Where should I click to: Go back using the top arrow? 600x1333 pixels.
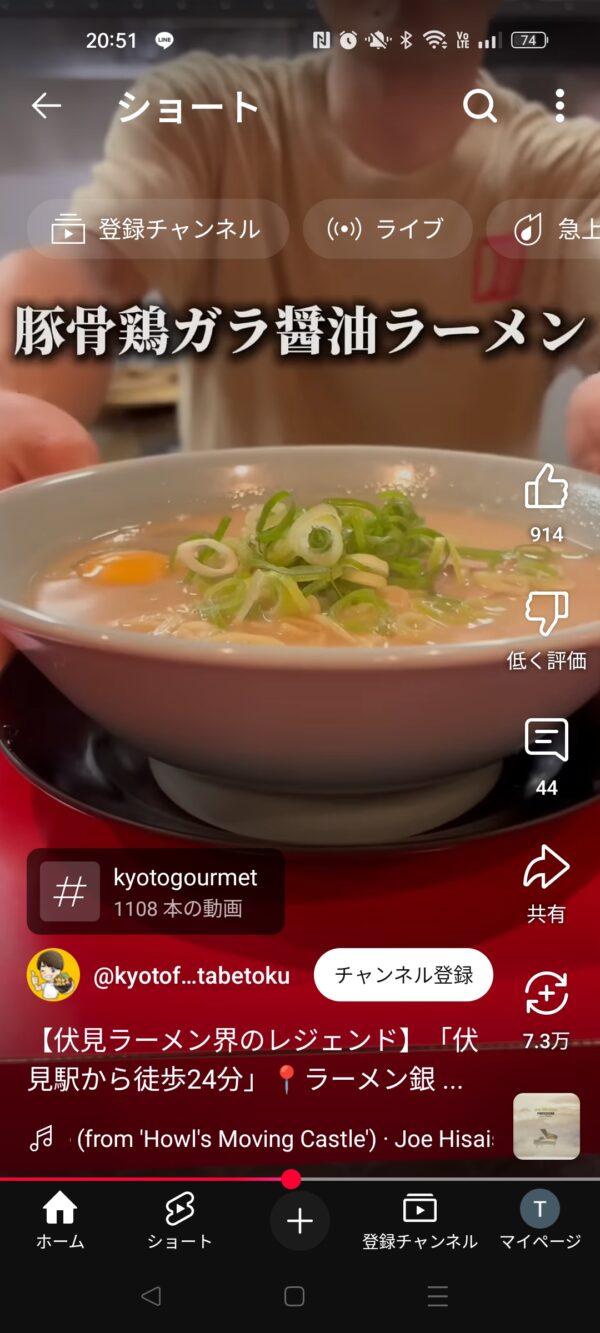pos(46,105)
